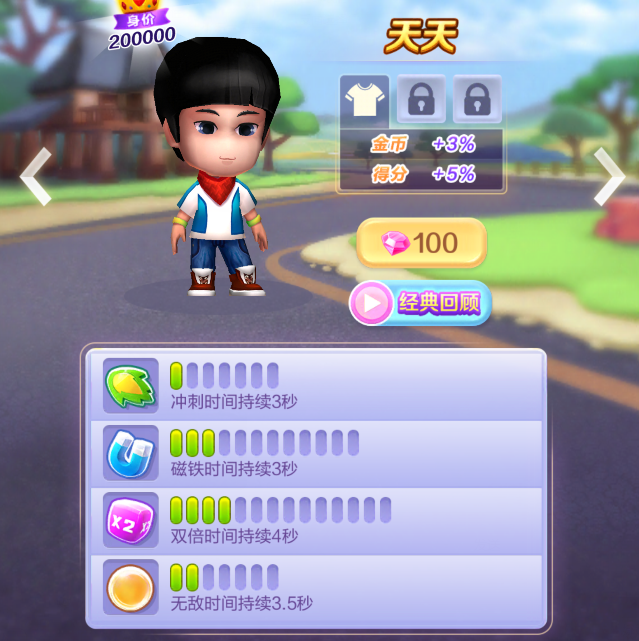This screenshot has width=639, height=641.
Task: Tap the last locked outfit slot
Action: click(x=477, y=99)
